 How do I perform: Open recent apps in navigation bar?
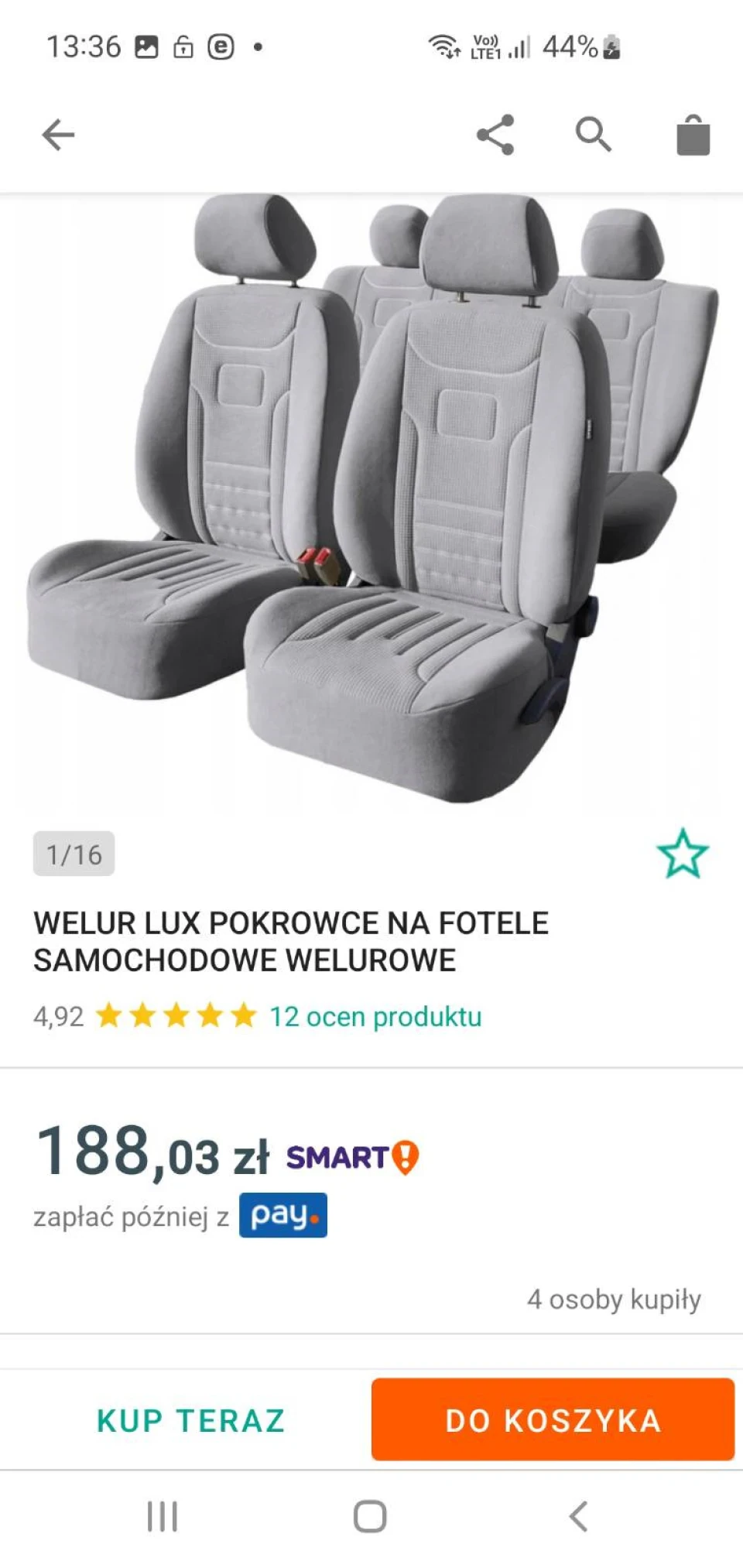(163, 1516)
